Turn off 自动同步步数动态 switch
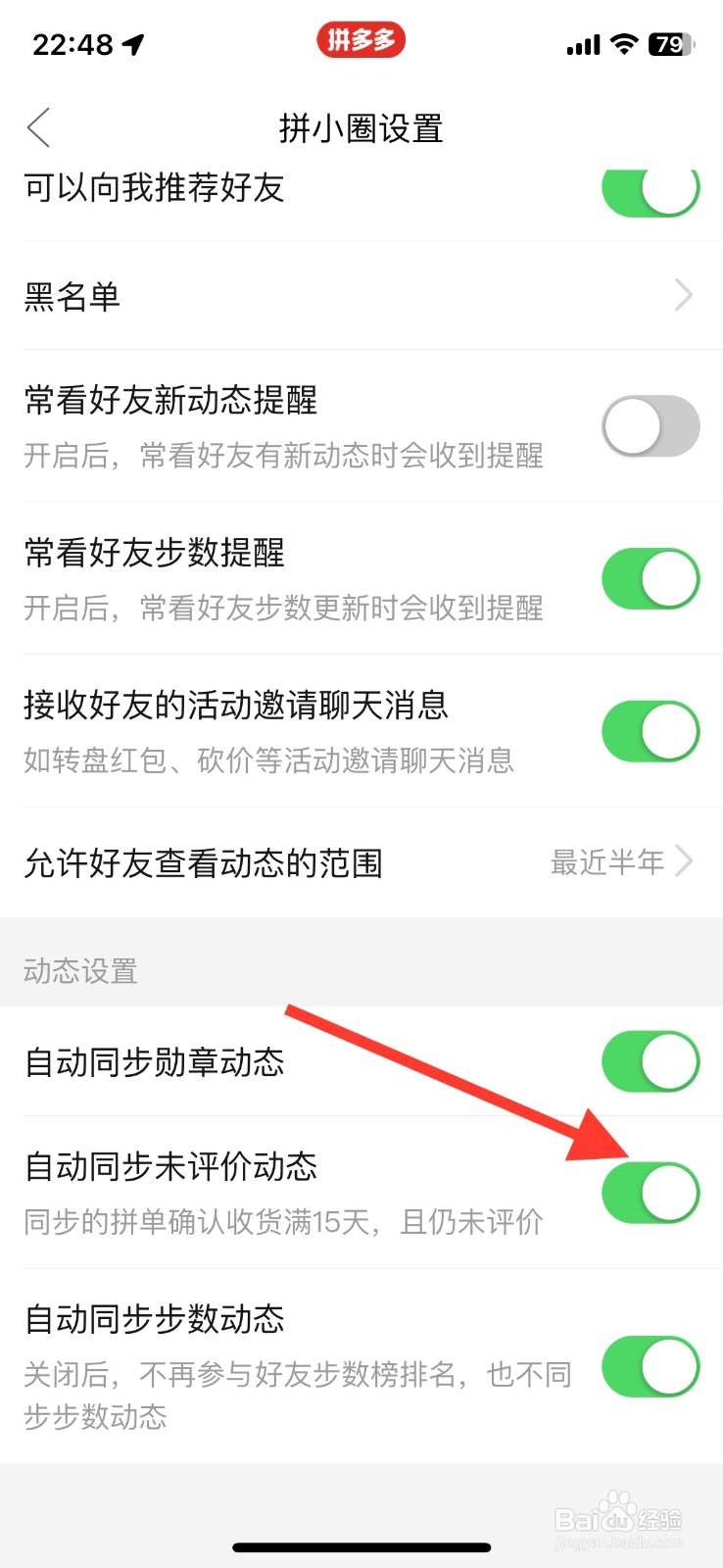The width and height of the screenshot is (723, 1568). [650, 1366]
